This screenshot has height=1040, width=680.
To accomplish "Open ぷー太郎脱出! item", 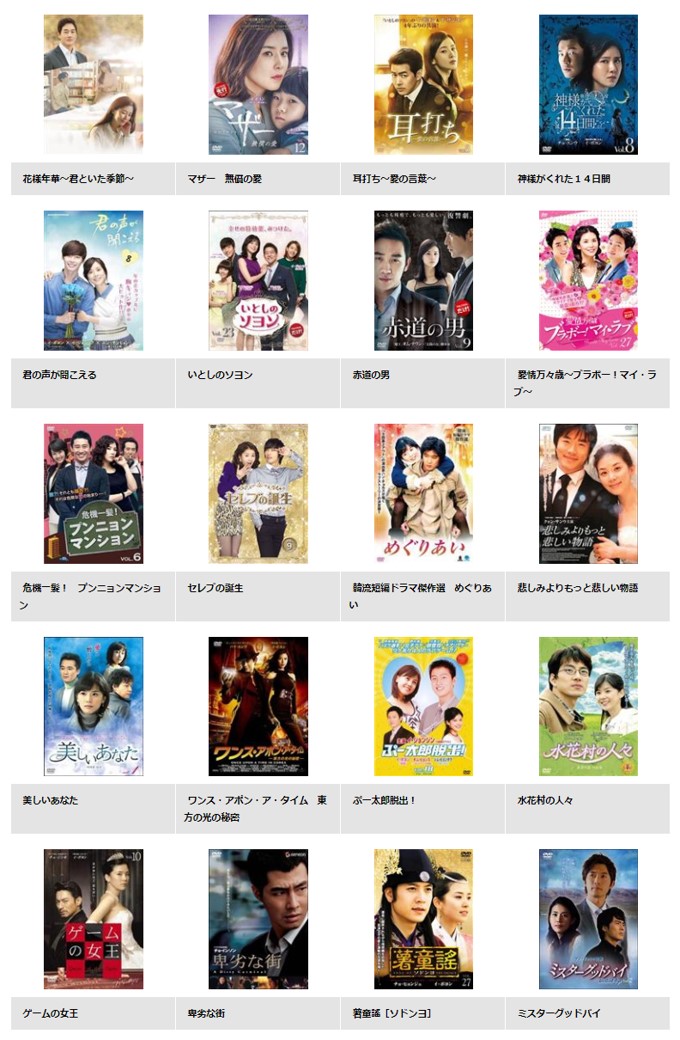I will [x=423, y=706].
